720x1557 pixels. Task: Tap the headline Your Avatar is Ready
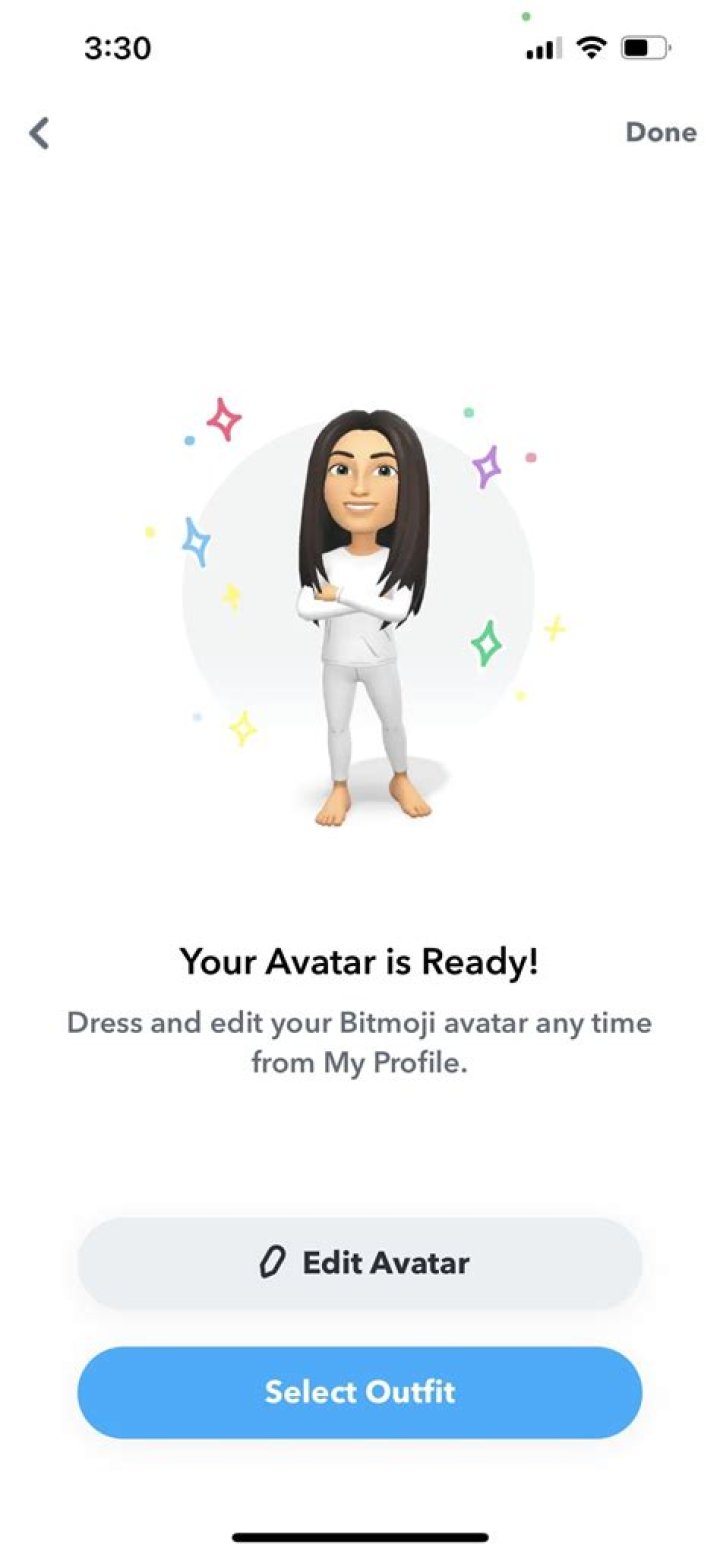coord(360,962)
